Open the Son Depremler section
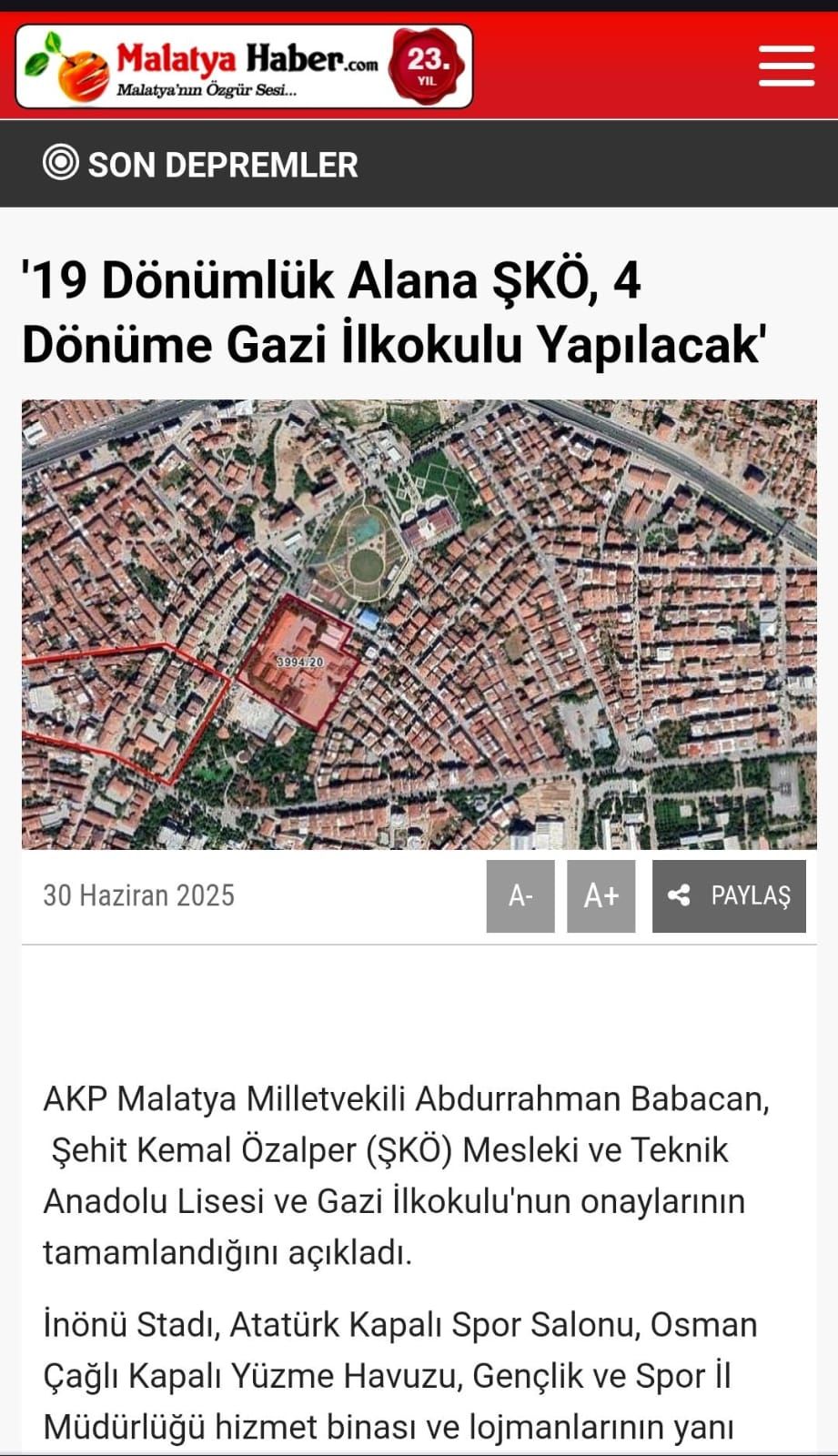The image size is (838, 1456). pos(200,165)
